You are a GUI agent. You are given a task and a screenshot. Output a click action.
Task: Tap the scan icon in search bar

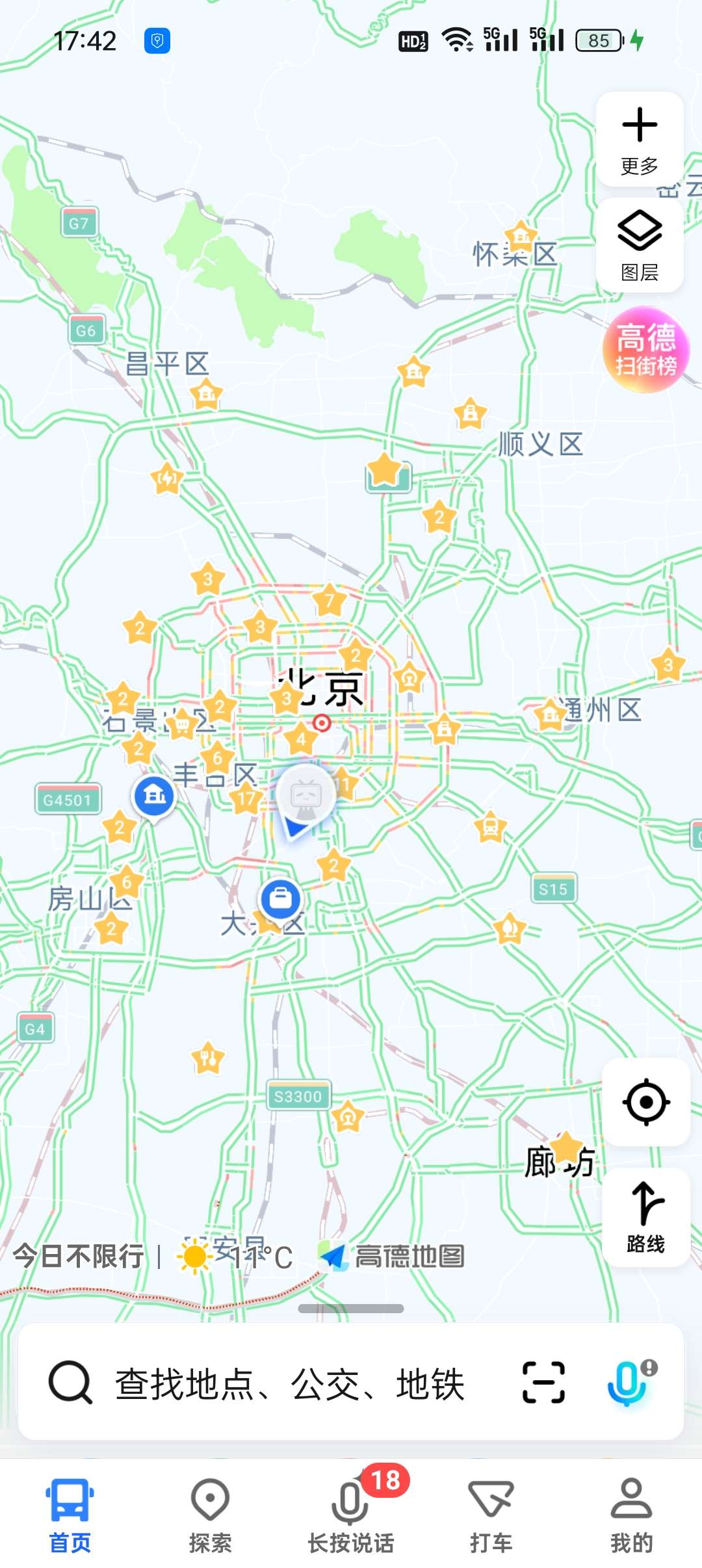point(543,1382)
